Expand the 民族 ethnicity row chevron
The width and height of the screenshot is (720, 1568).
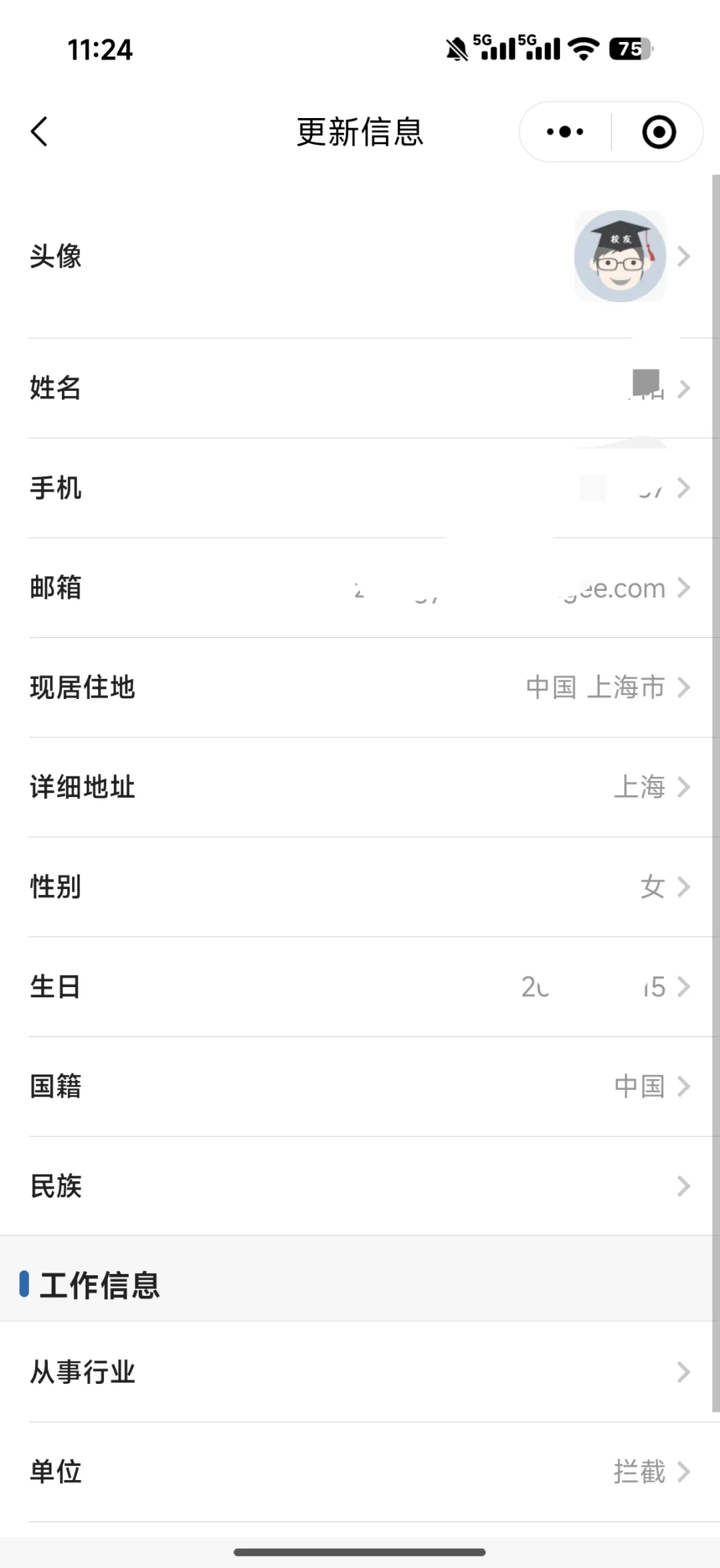click(x=681, y=1186)
